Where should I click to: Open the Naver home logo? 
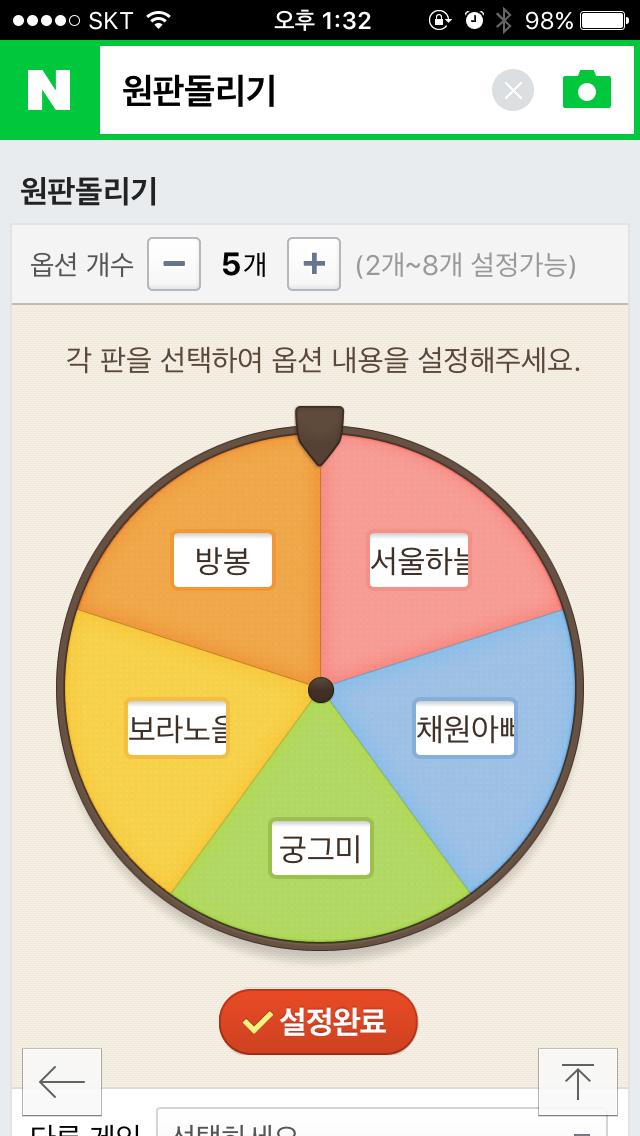pyautogui.click(x=48, y=91)
